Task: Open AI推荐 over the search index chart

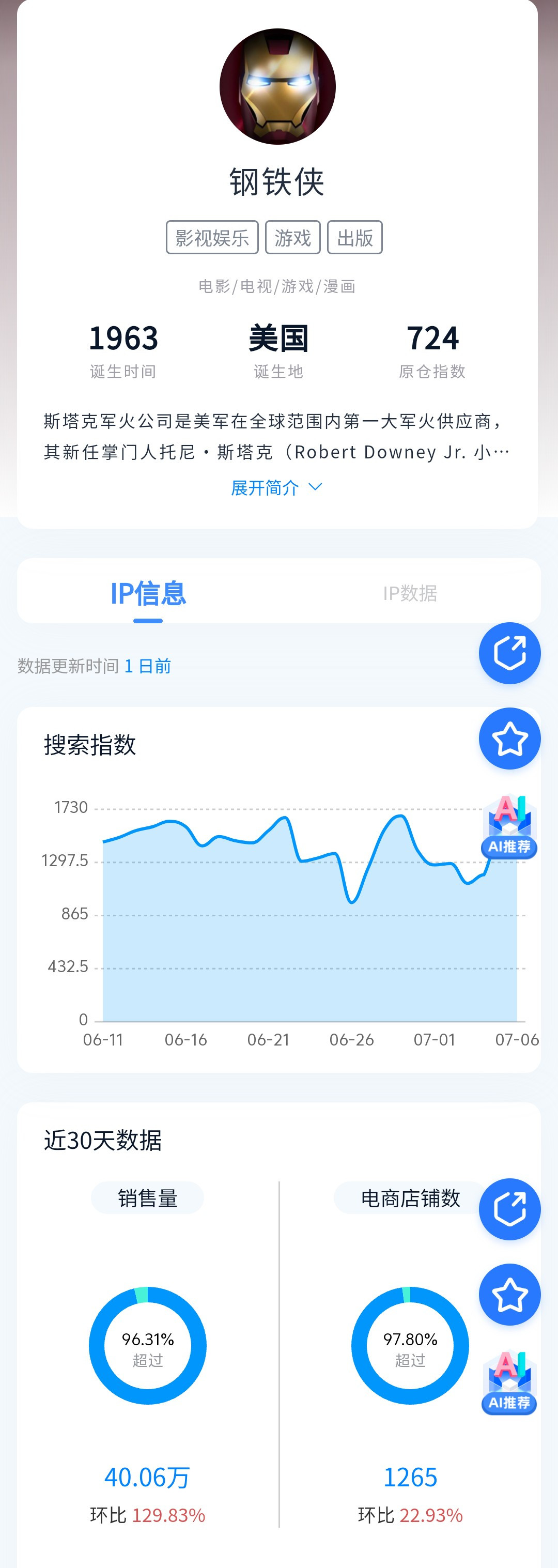Action: (x=509, y=826)
